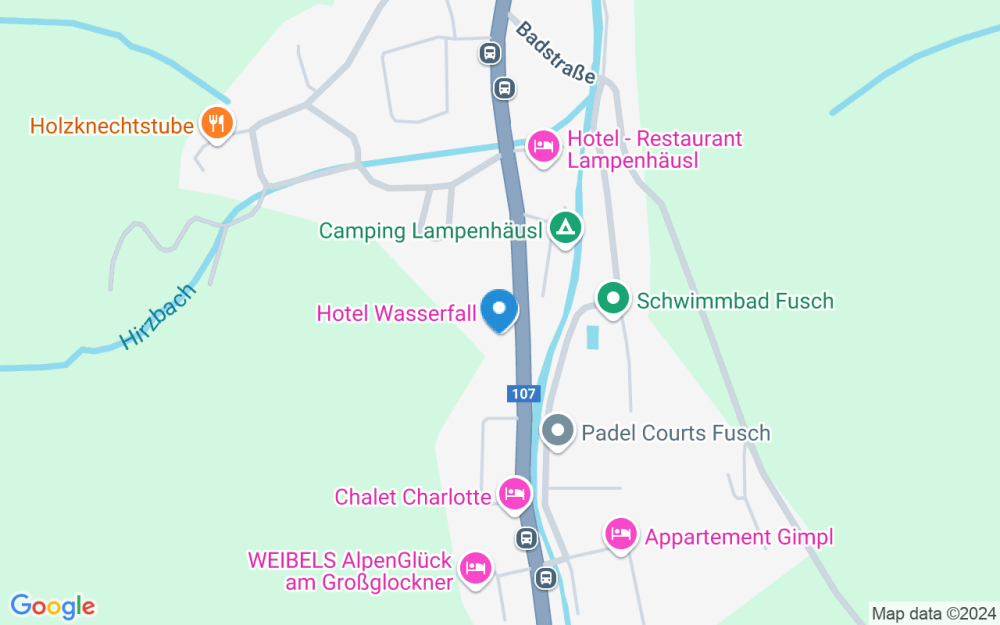Select the Hotel Wasserfall blue location pin
This screenshot has height=625, width=1000.
(499, 309)
